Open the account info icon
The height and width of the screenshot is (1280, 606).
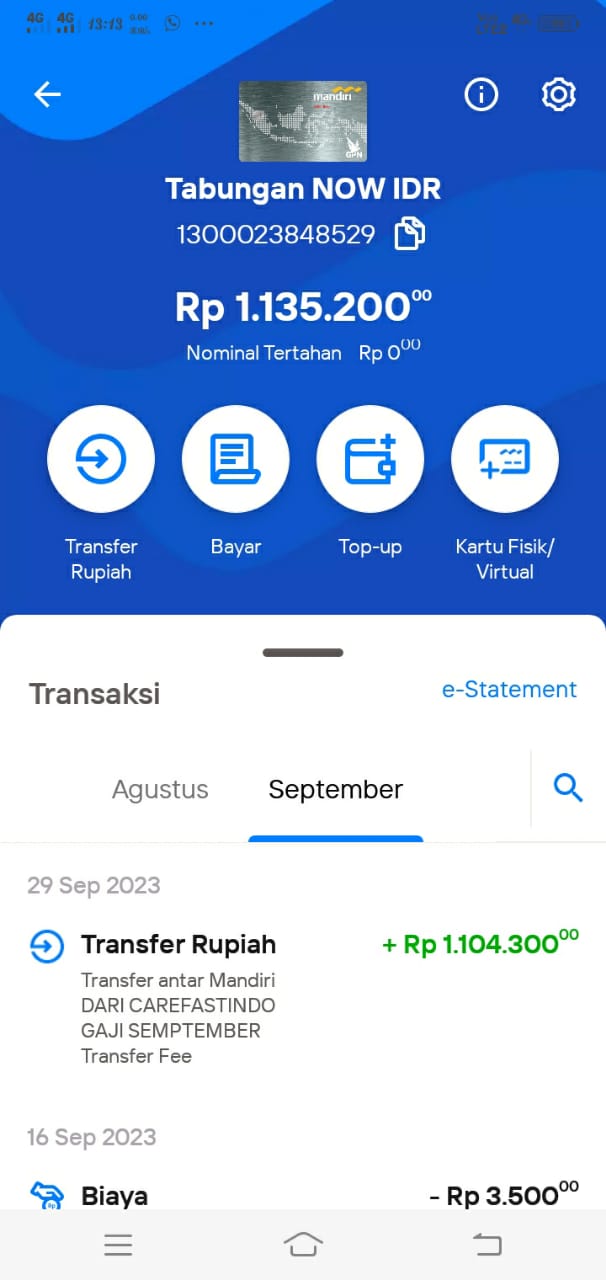click(481, 95)
